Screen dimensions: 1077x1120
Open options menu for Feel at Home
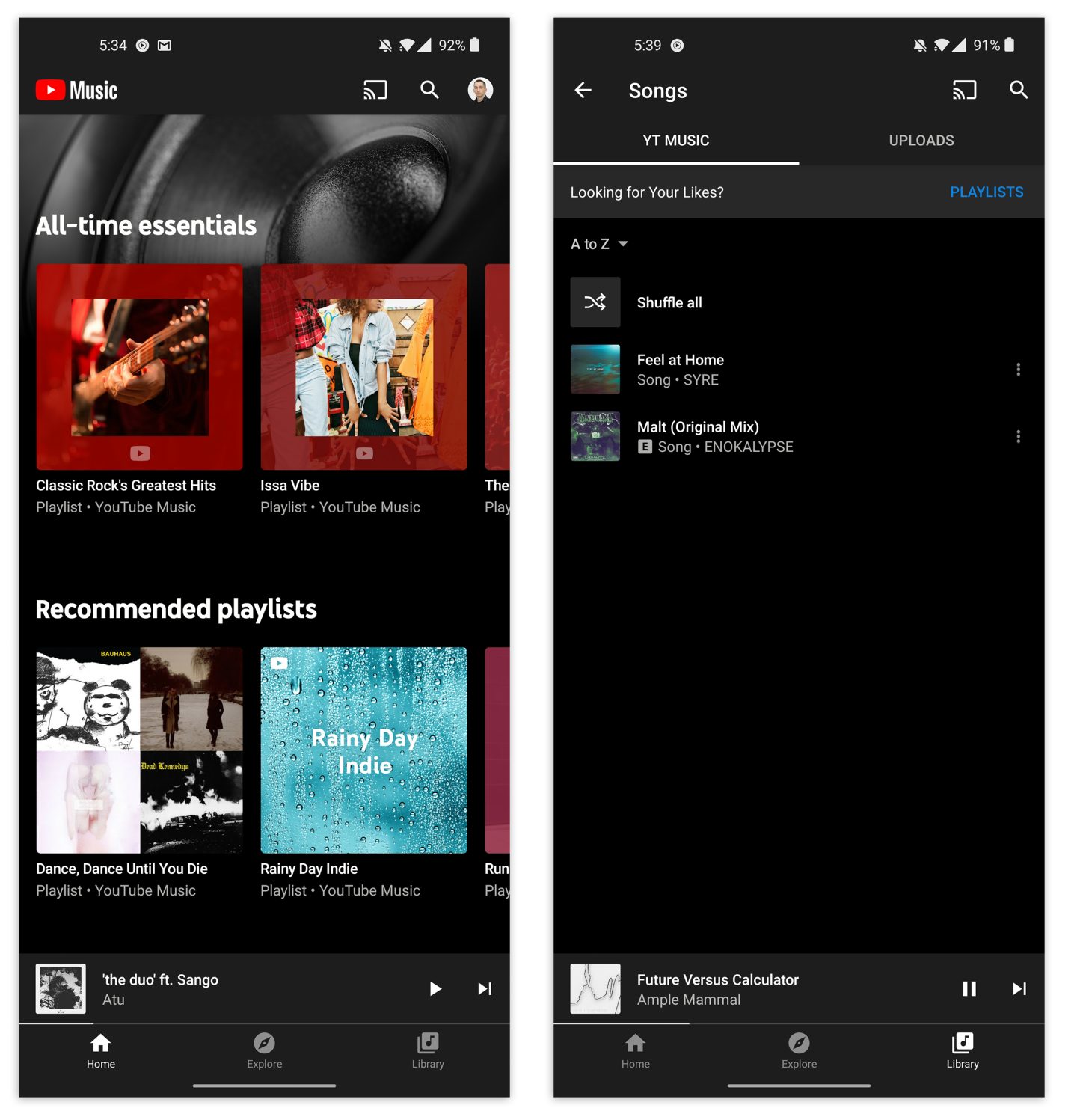coord(1018,370)
